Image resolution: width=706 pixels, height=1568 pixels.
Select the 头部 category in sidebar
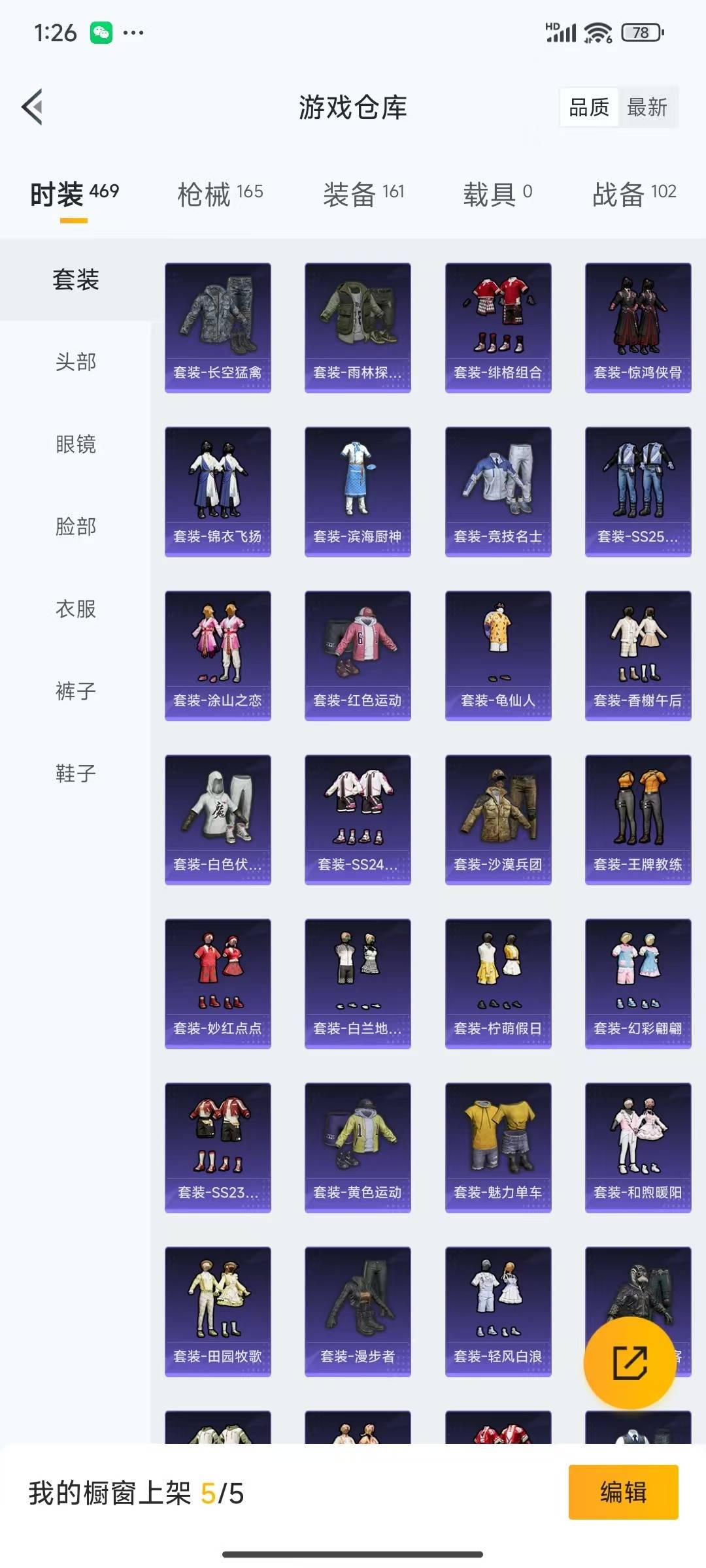click(76, 362)
